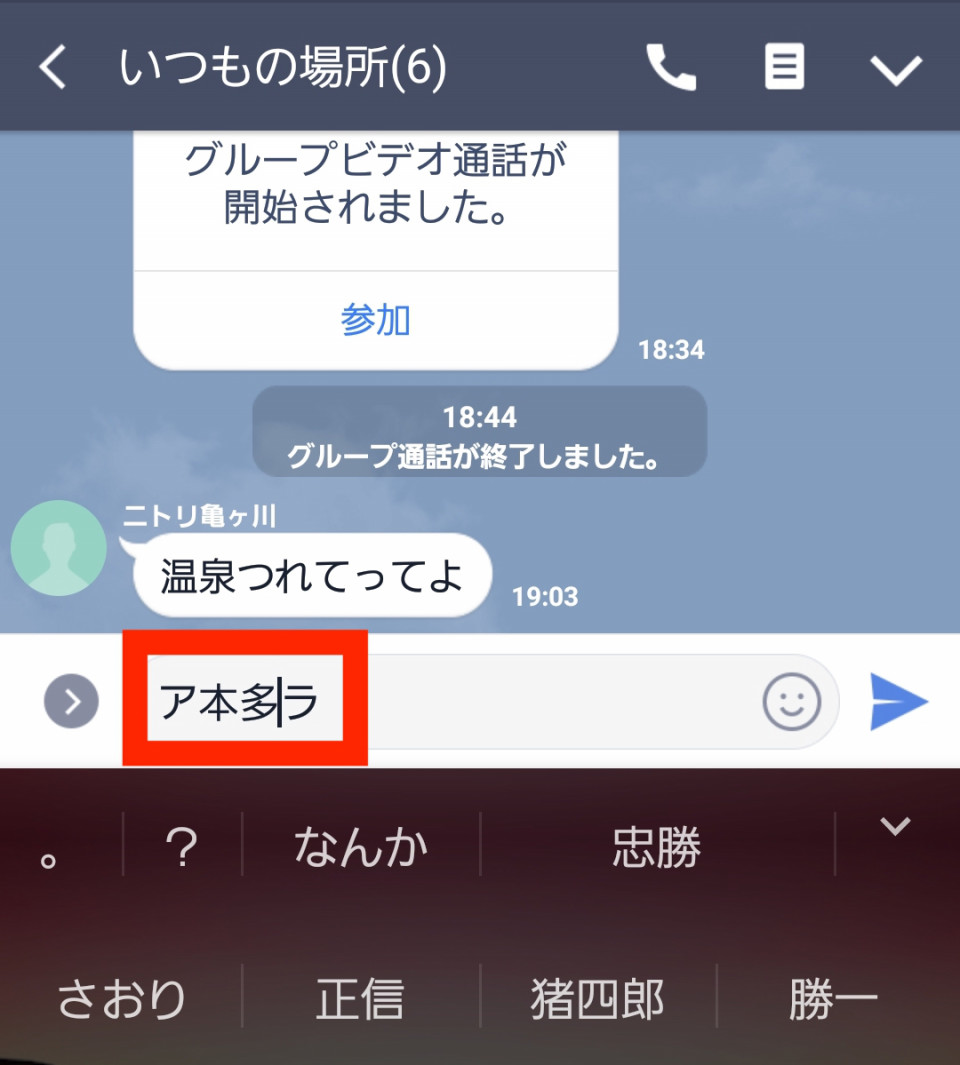960x1065 pixels.
Task: Insert the ？ suggestion
Action: tap(182, 848)
